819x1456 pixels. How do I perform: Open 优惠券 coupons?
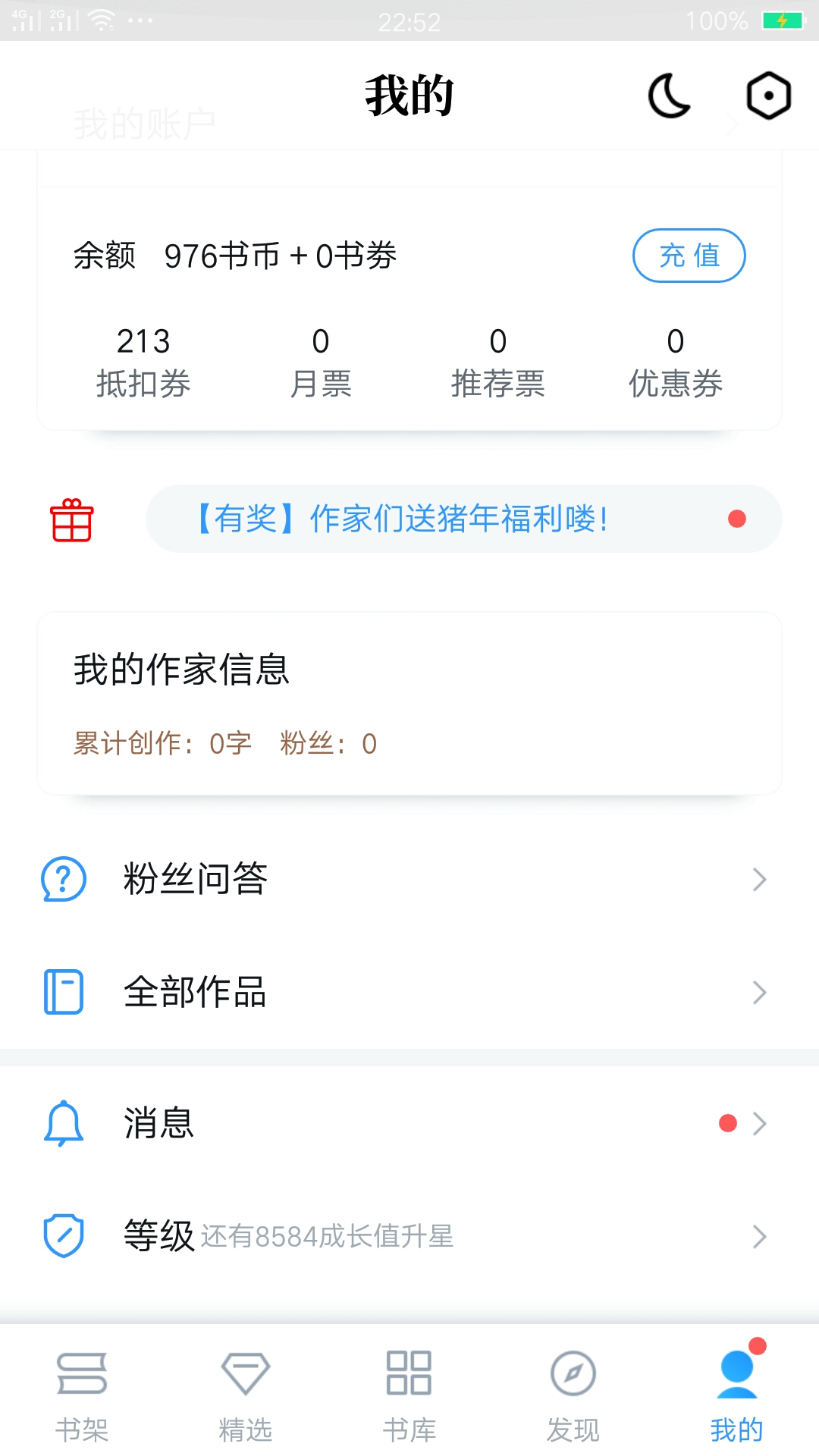pyautogui.click(x=676, y=362)
